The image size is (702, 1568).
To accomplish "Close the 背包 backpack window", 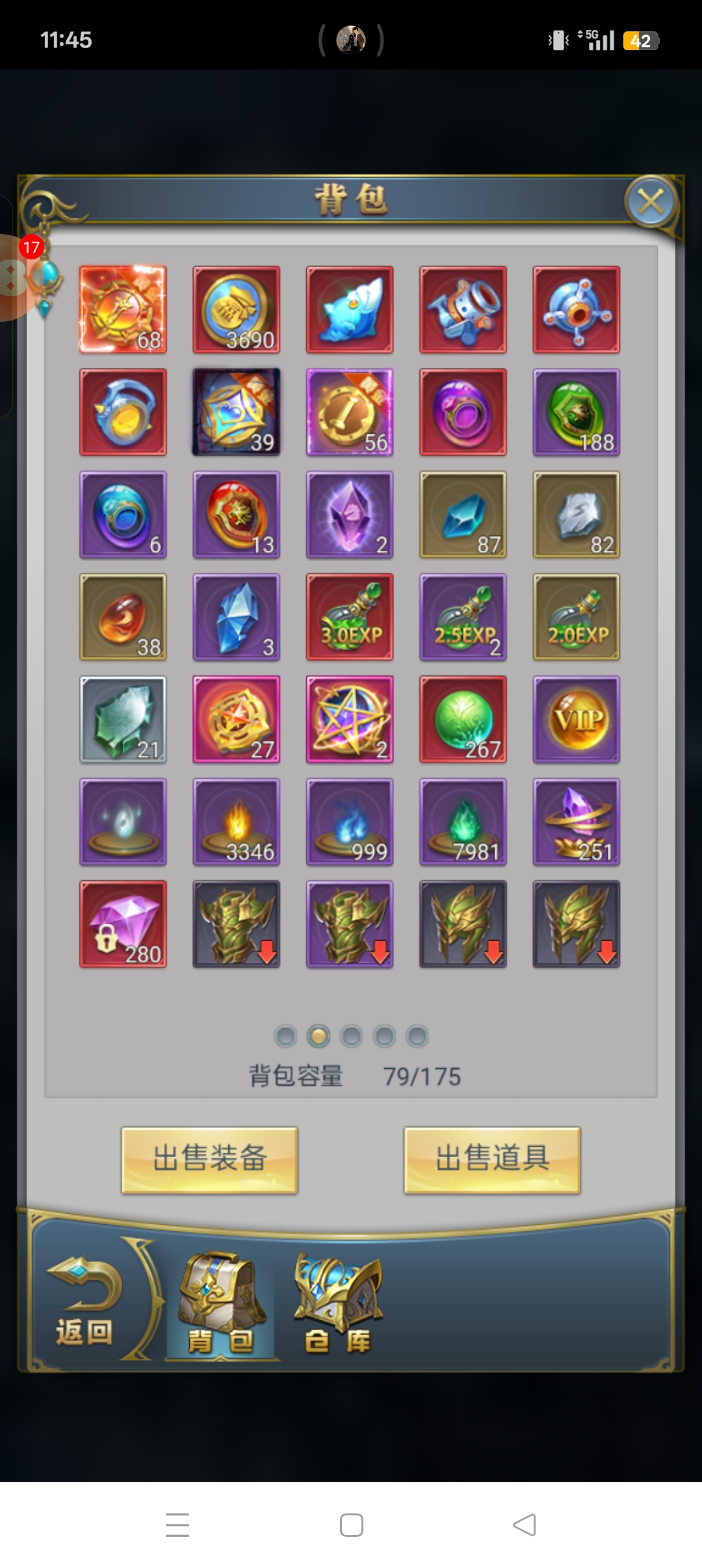I will pos(651,202).
